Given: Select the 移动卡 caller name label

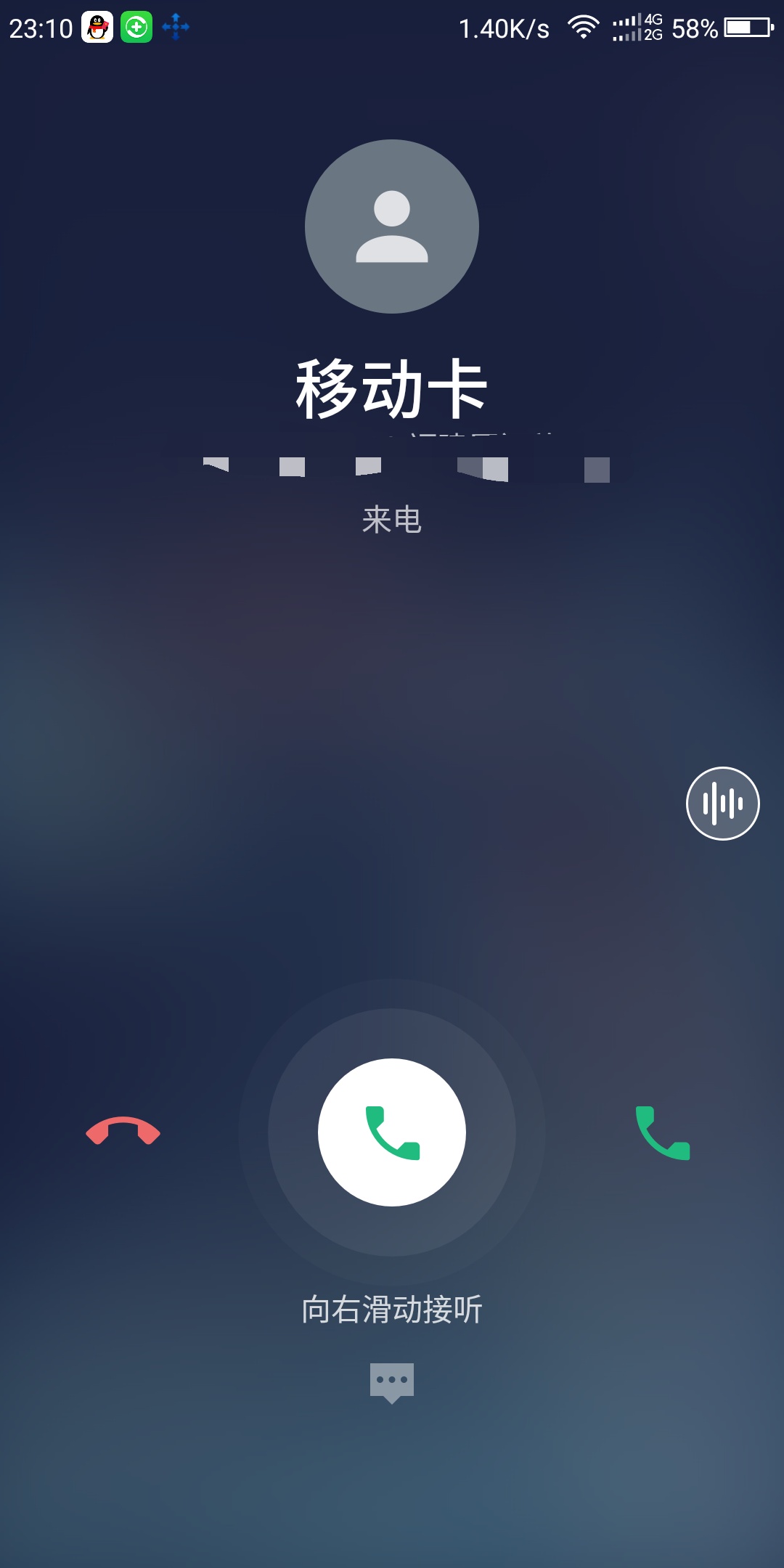Looking at the screenshot, I should [392, 387].
